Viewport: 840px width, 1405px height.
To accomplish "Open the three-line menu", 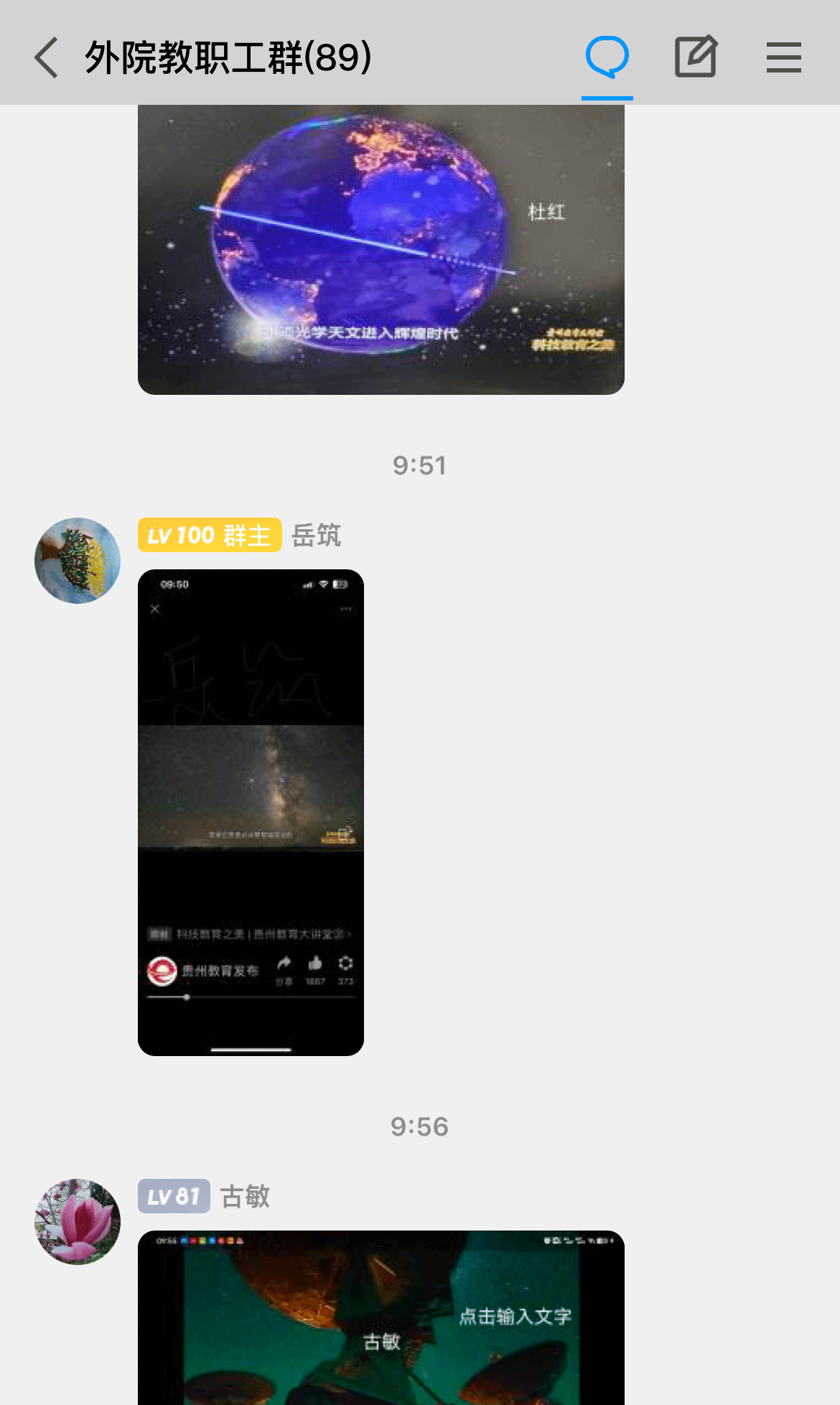I will pyautogui.click(x=783, y=57).
